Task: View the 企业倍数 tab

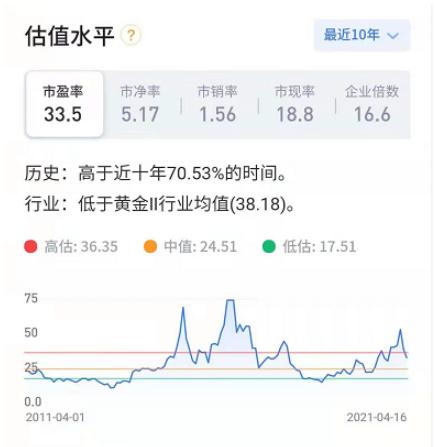Action: click(372, 104)
